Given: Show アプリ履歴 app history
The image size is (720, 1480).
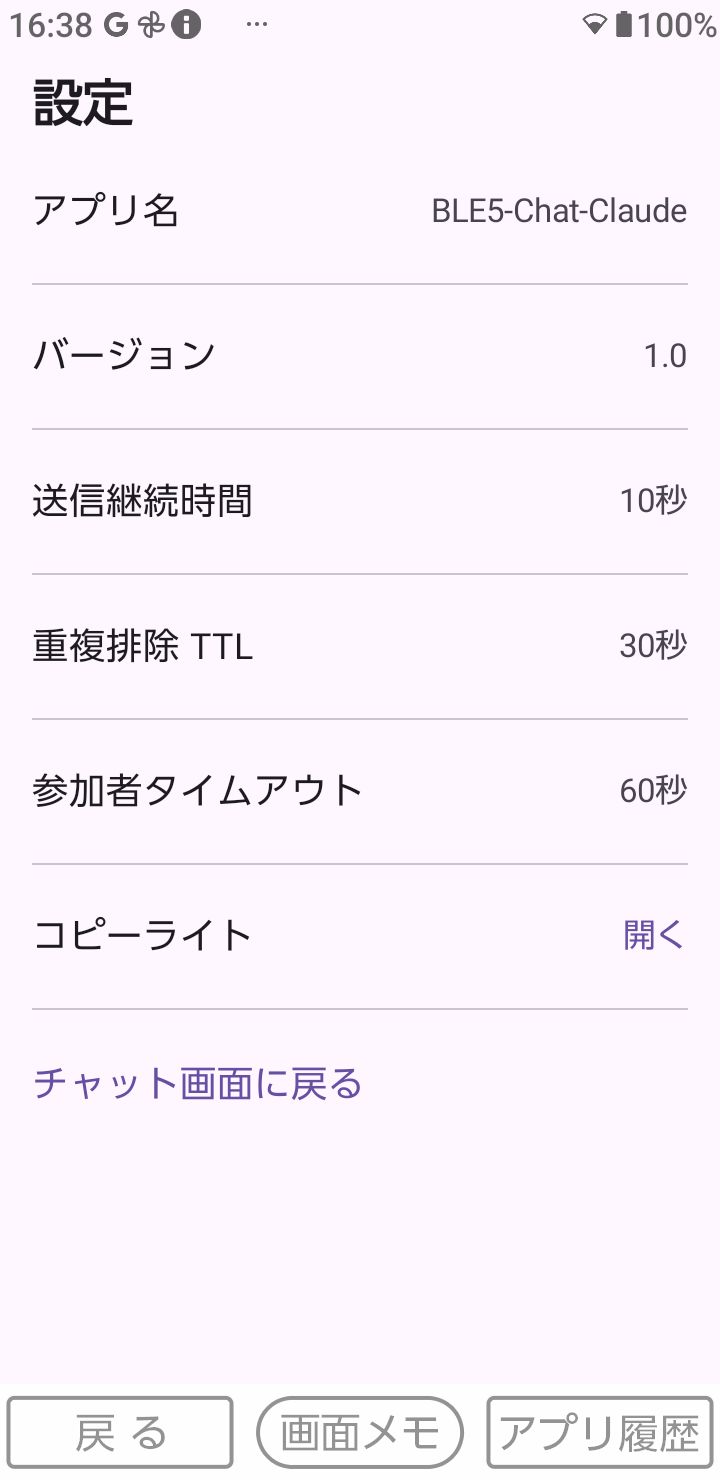Looking at the screenshot, I should (599, 1433).
